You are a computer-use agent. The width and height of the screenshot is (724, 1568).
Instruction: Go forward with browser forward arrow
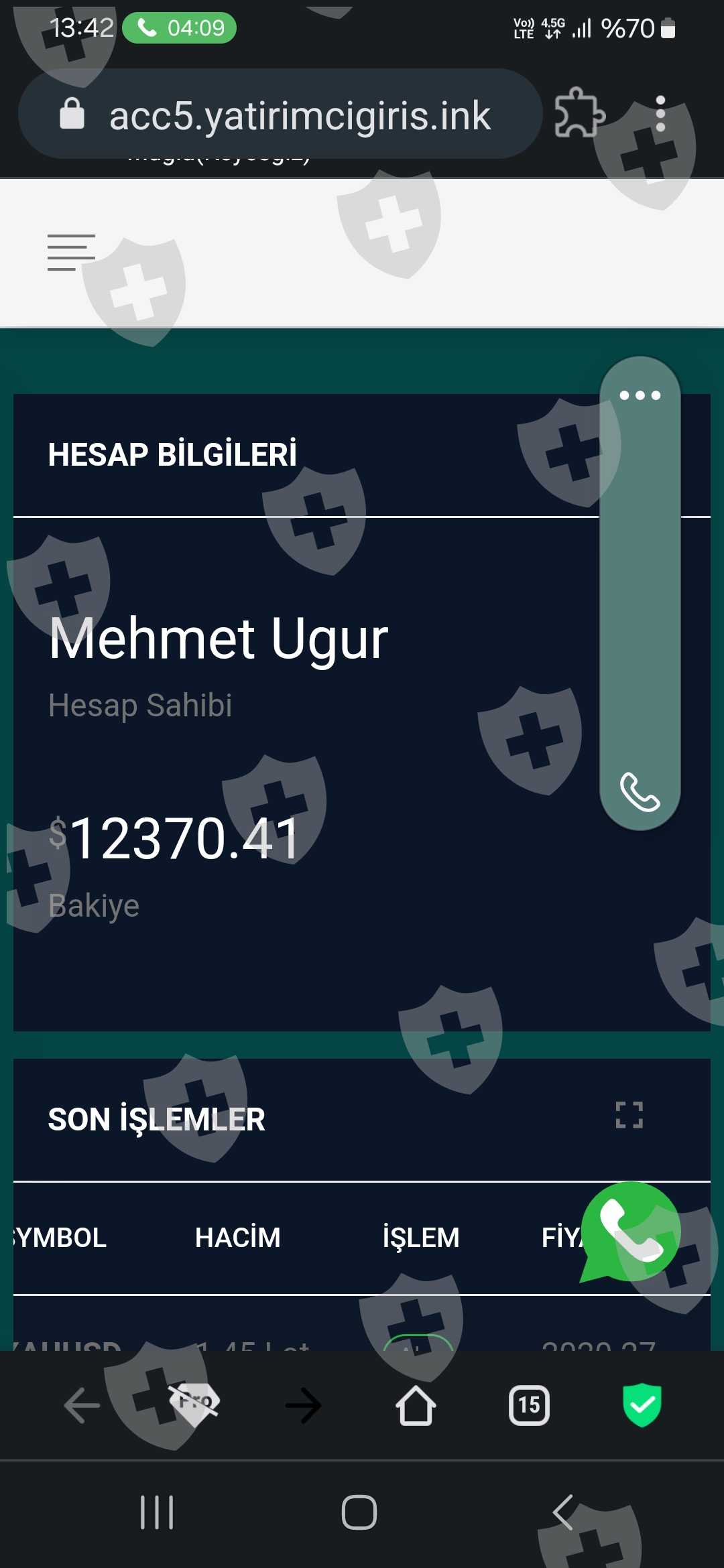(x=304, y=1405)
